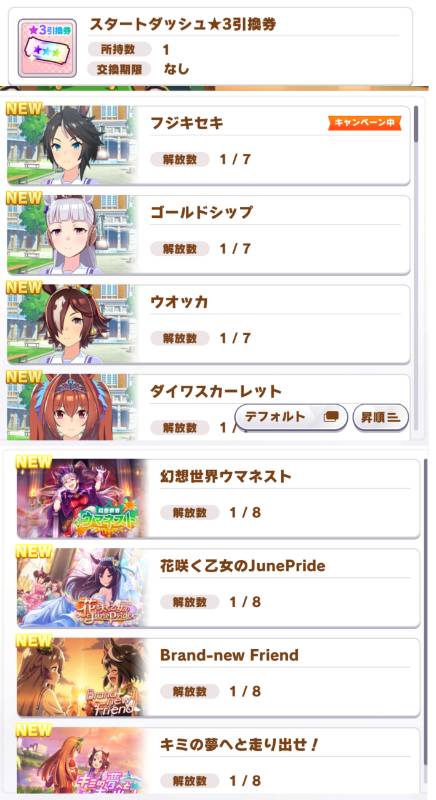Image resolution: width=436 pixels, height=800 pixels.
Task: Open the デフォルト sort selector
Action: [x=291, y=417]
